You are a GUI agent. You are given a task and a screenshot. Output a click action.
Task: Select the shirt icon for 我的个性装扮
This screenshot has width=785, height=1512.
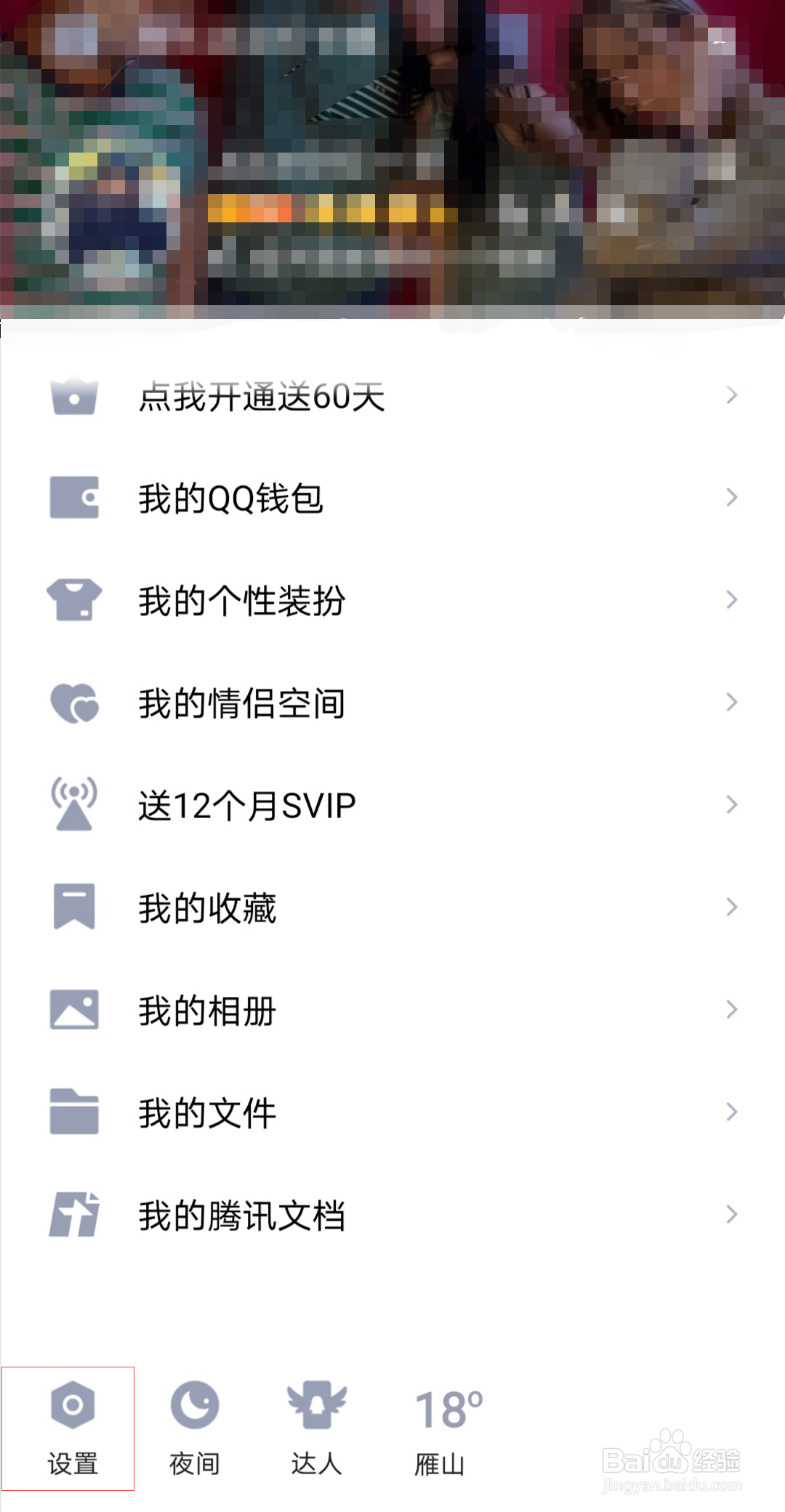73,599
